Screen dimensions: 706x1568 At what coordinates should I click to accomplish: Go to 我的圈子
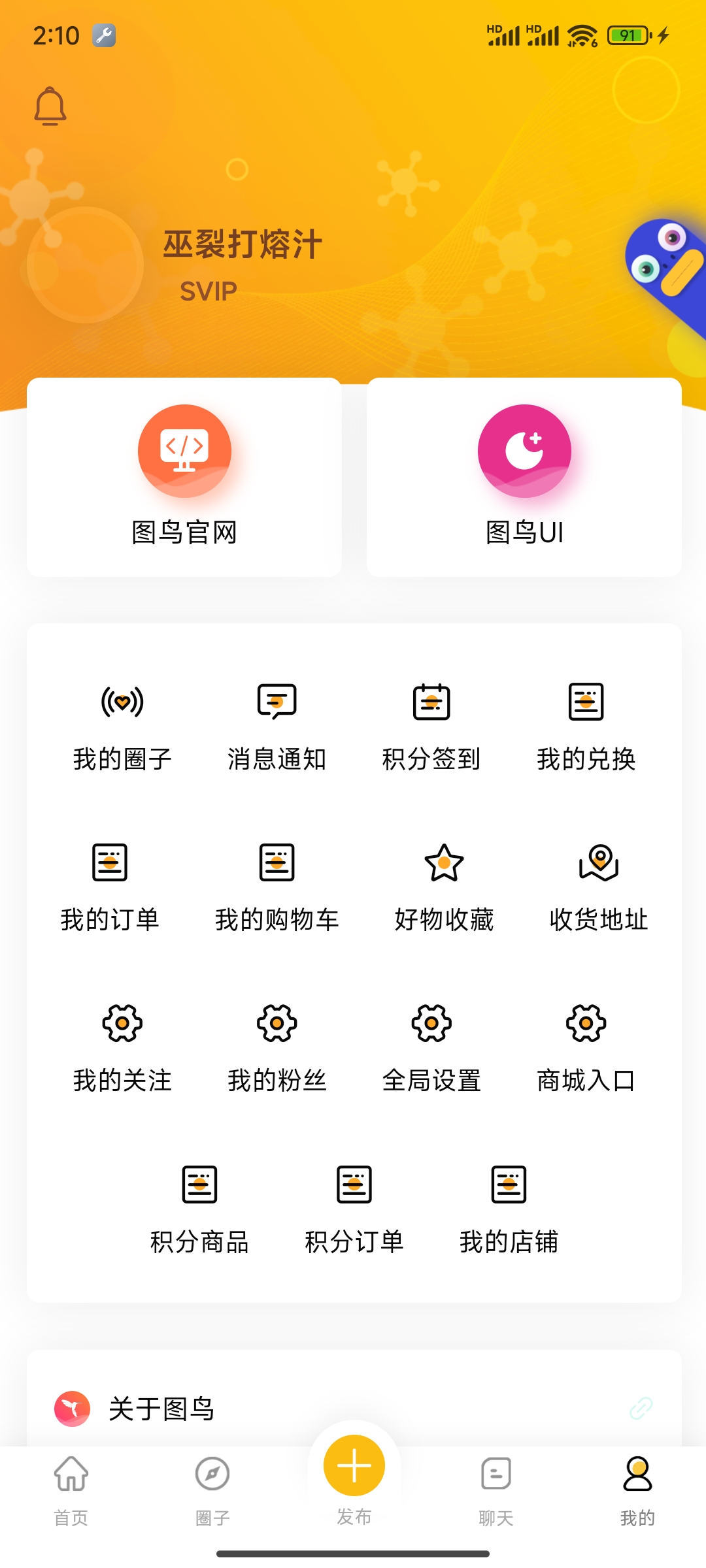click(x=122, y=727)
